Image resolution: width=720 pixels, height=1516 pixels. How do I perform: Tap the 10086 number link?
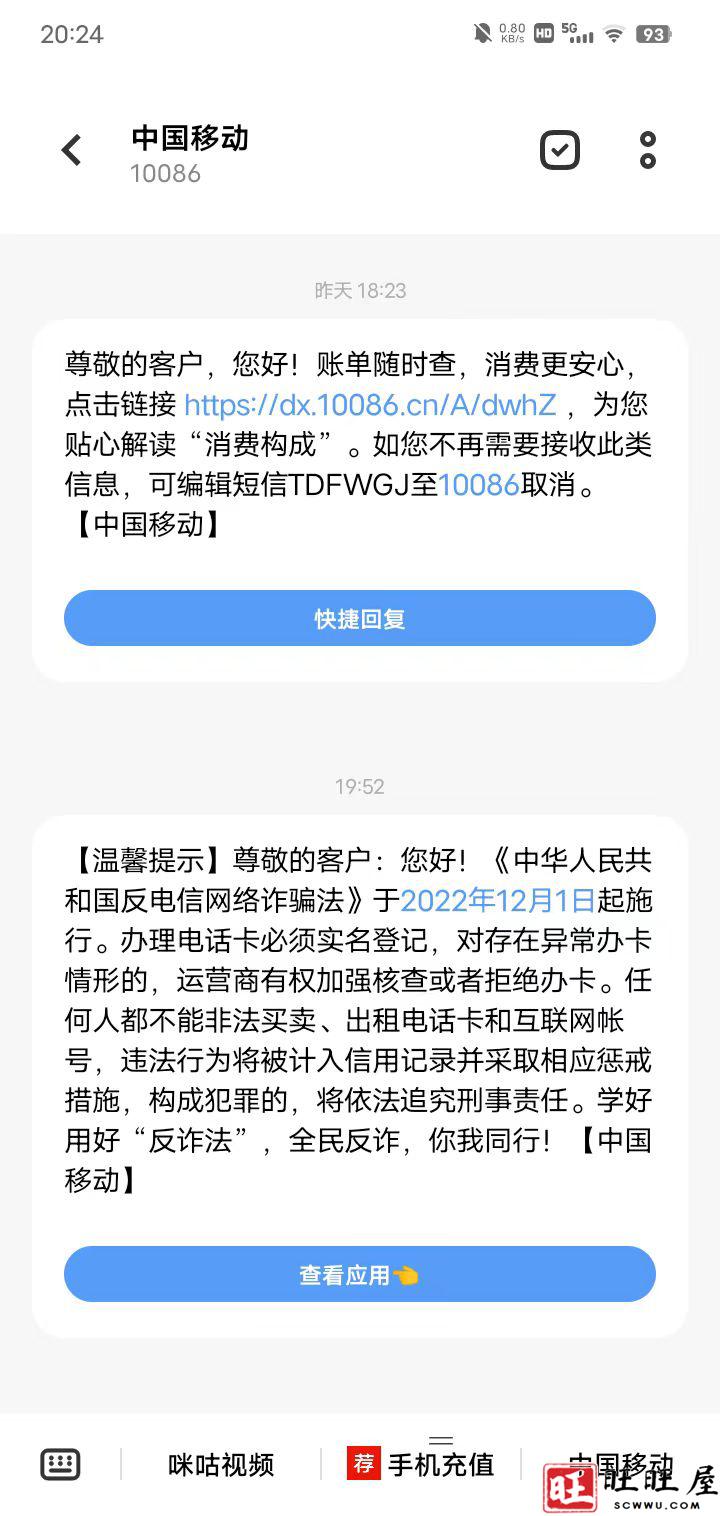(x=480, y=485)
